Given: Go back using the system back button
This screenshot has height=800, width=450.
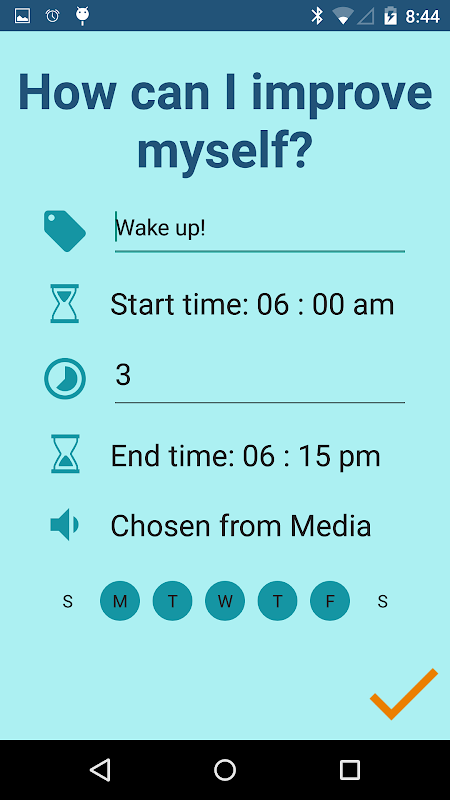Looking at the screenshot, I should click(x=100, y=769).
